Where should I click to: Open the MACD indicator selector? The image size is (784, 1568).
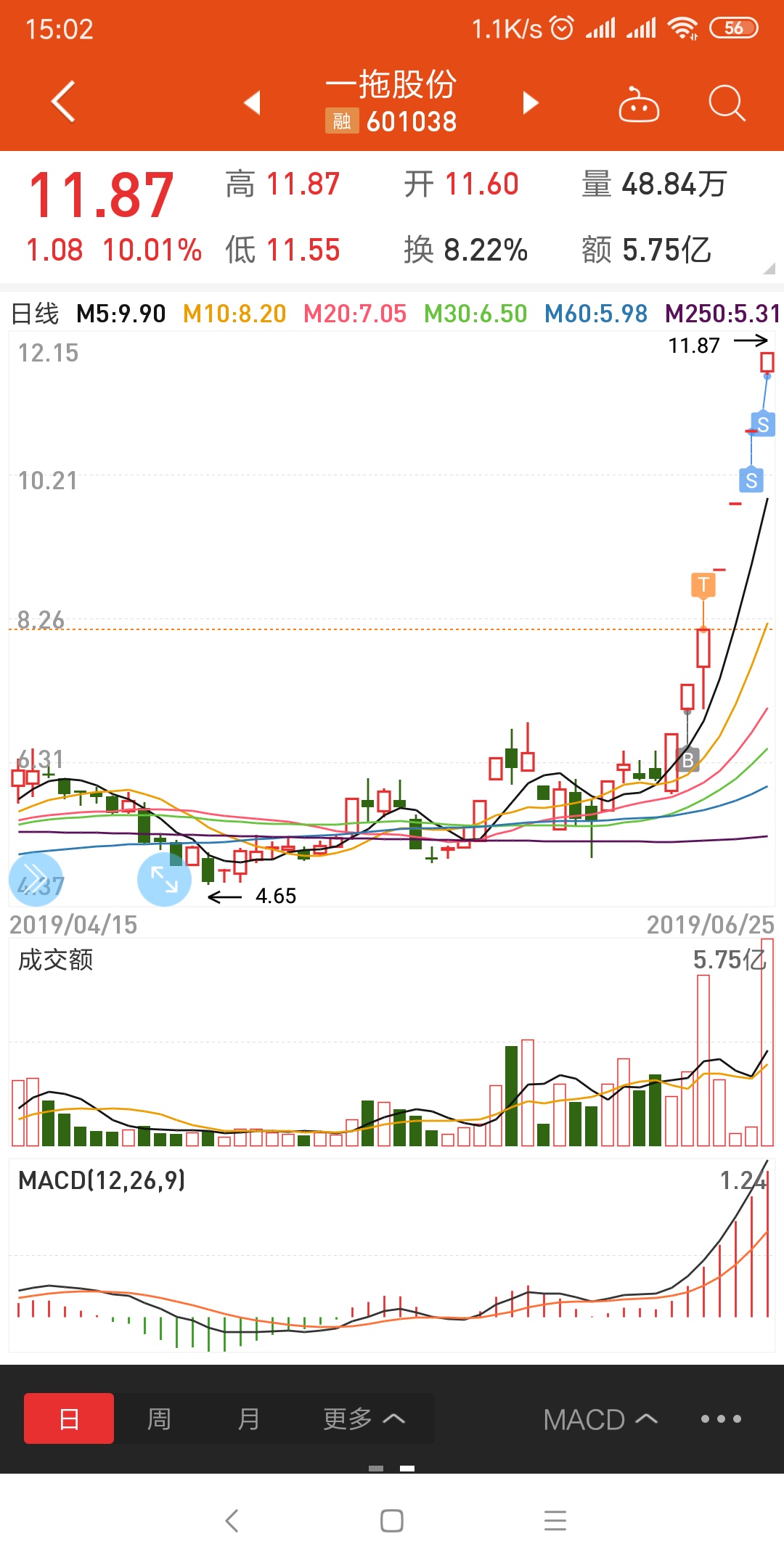coord(600,1419)
